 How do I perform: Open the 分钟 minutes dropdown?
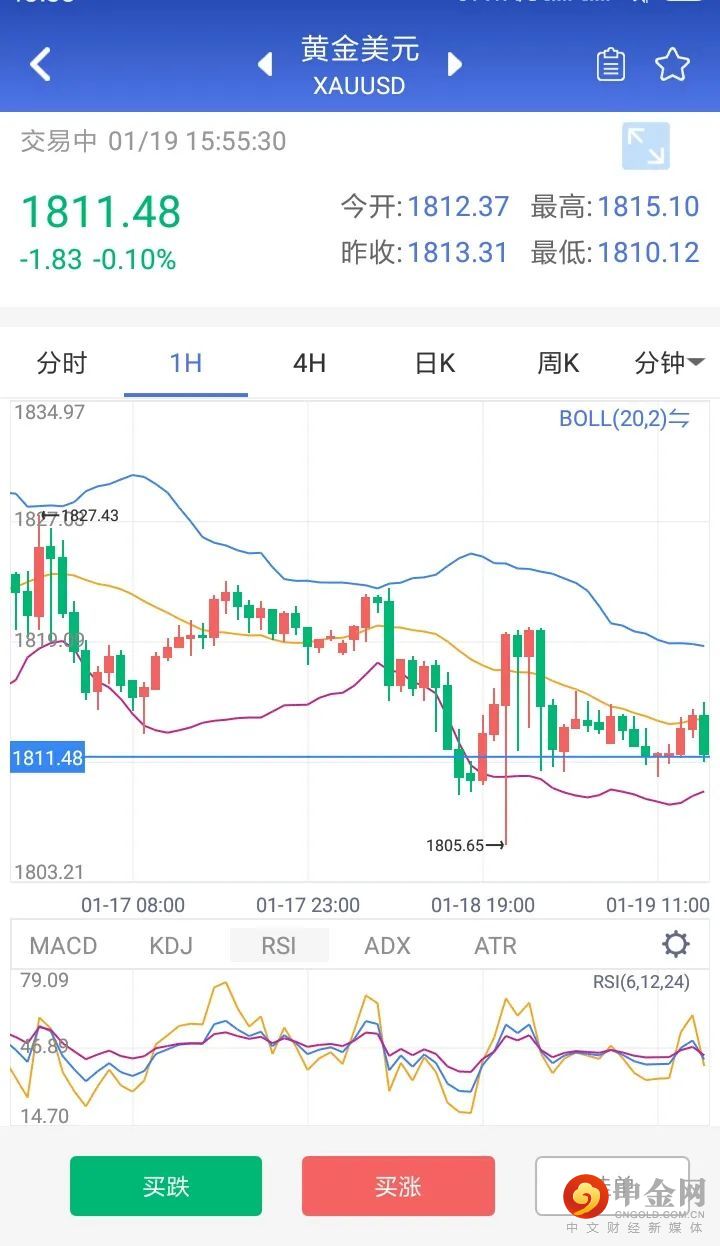coord(669,363)
